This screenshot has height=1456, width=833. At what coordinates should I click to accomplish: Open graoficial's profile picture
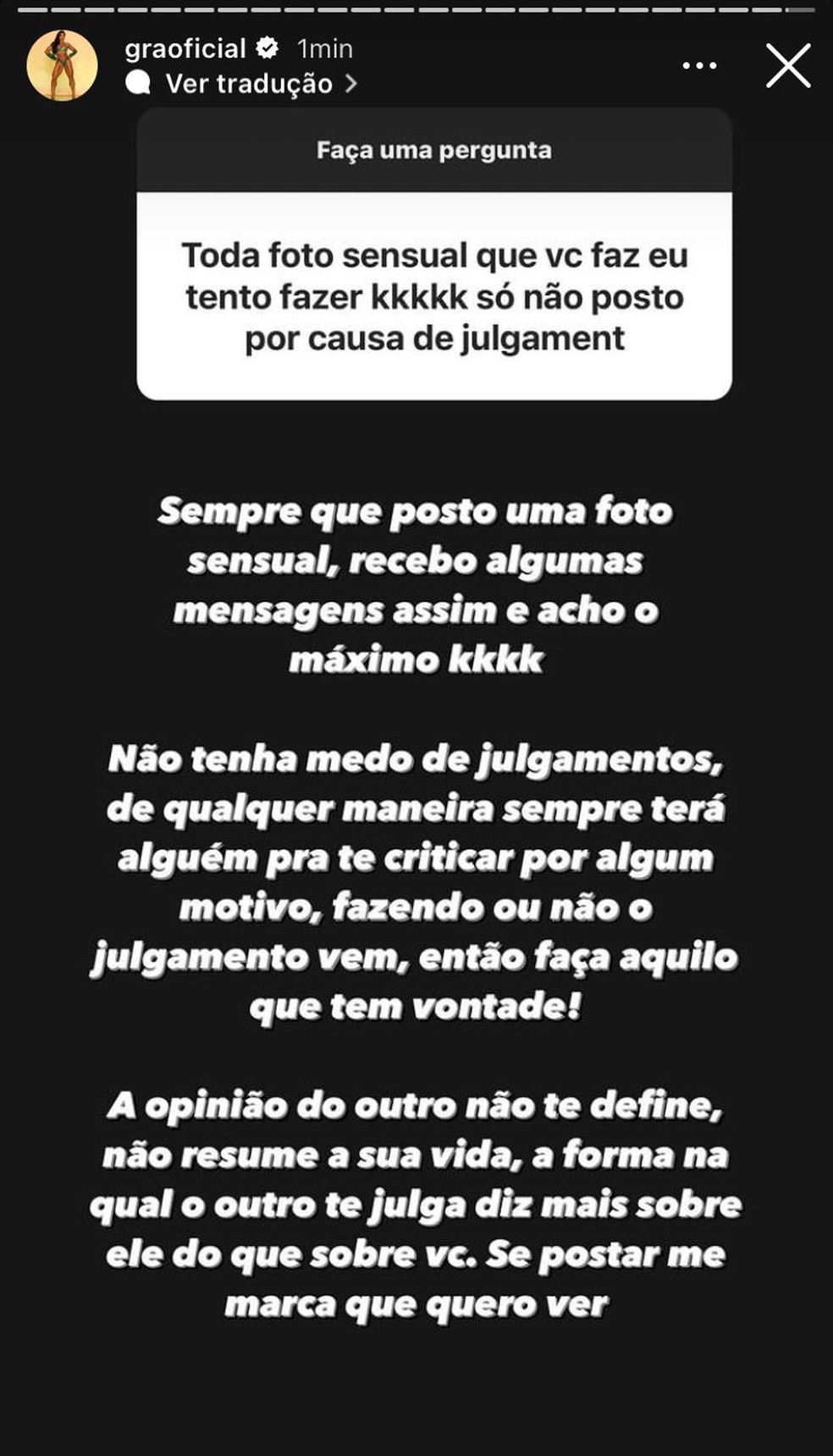[62, 65]
